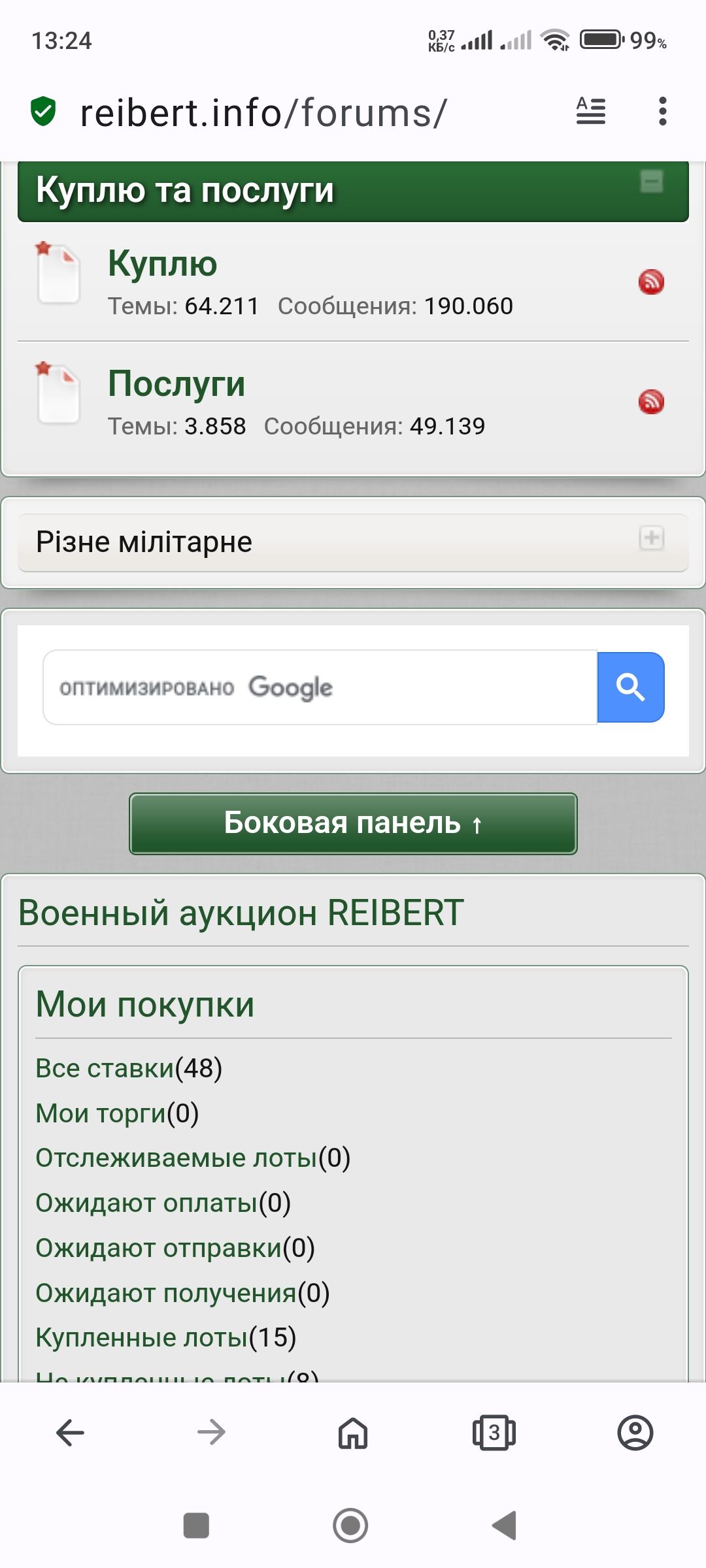Go to browser home page
Screen dimensions: 706x1568
(x=353, y=1433)
